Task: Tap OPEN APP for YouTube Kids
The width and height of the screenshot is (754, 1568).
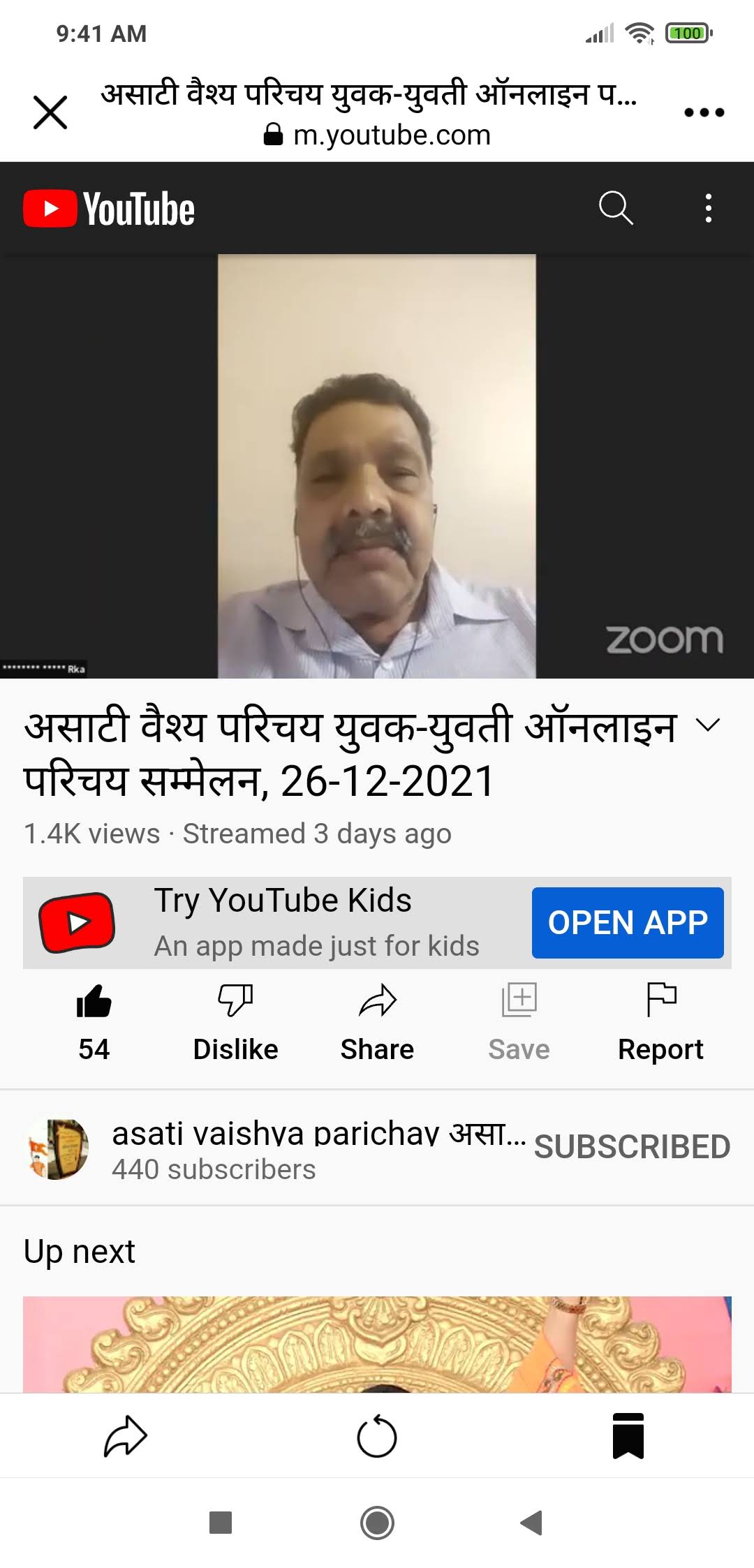Action: [628, 922]
